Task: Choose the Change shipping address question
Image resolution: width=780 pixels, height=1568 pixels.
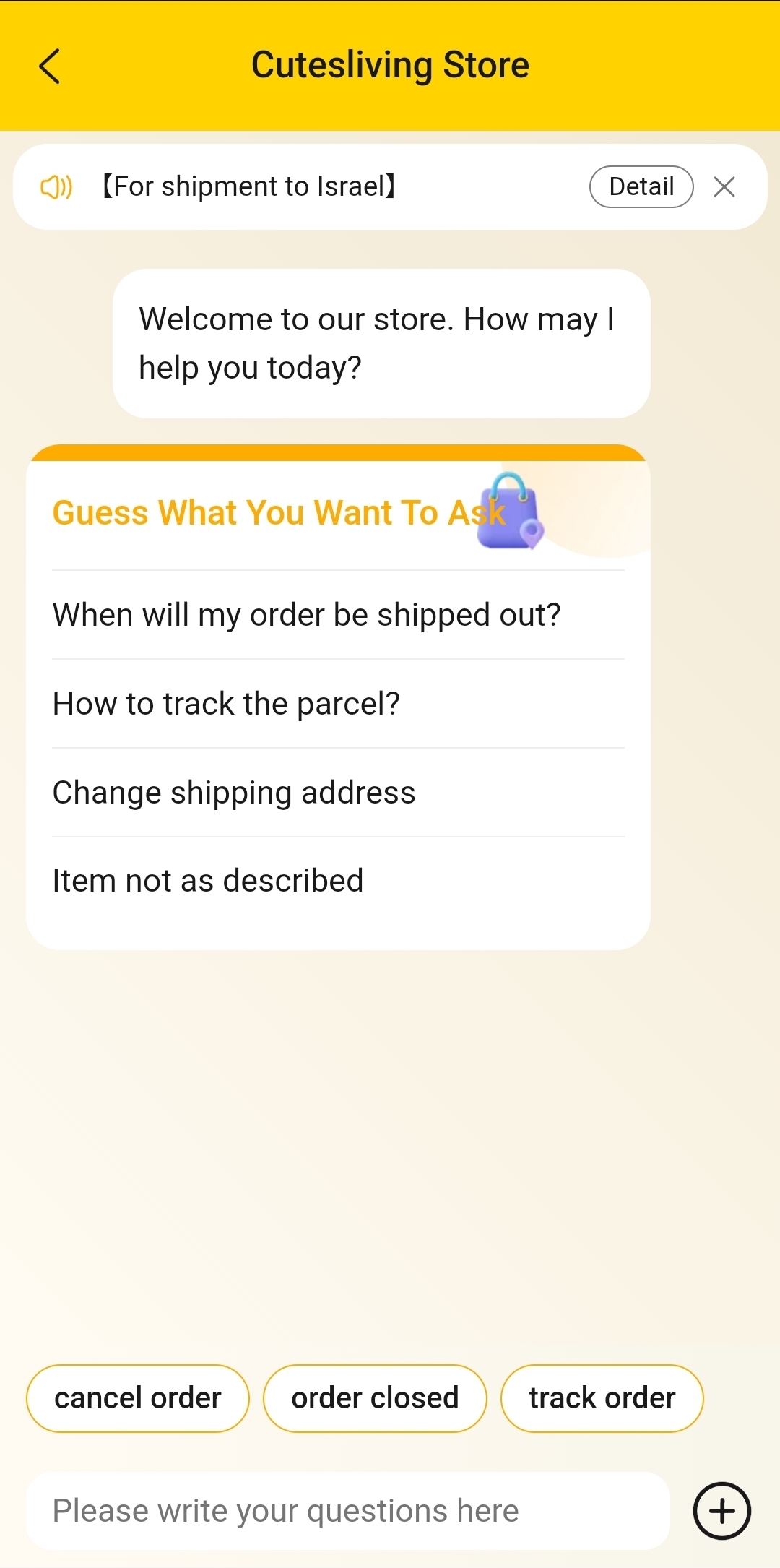Action: 234,793
